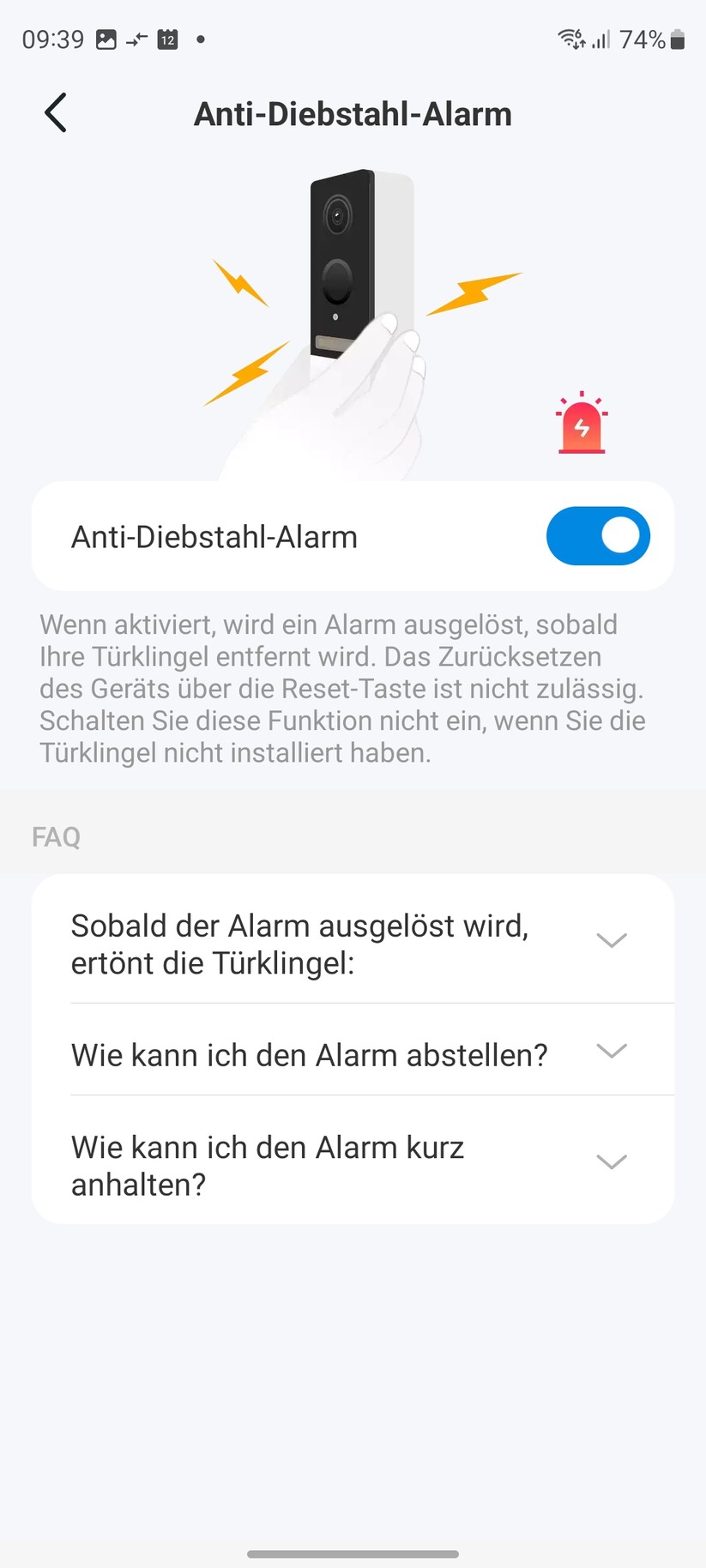Tap the FAQ section header
The height and width of the screenshot is (1568, 706).
[55, 836]
